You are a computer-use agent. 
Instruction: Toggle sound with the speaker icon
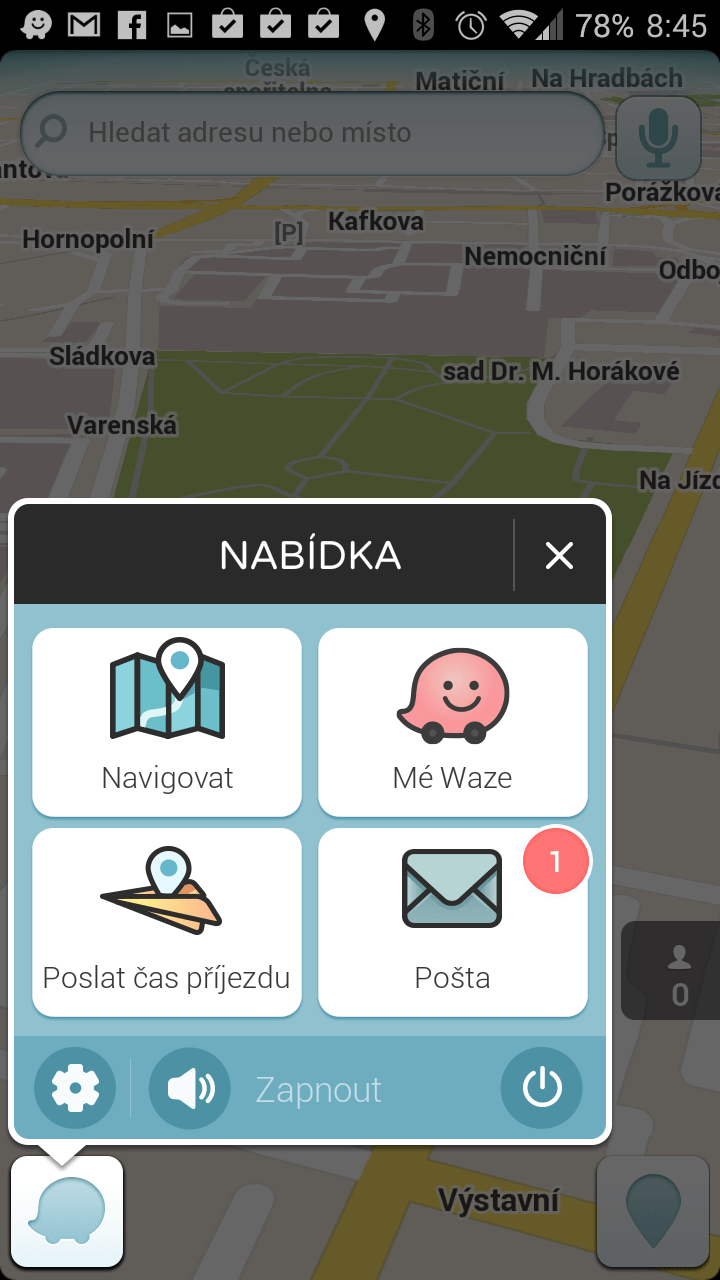click(190, 1088)
